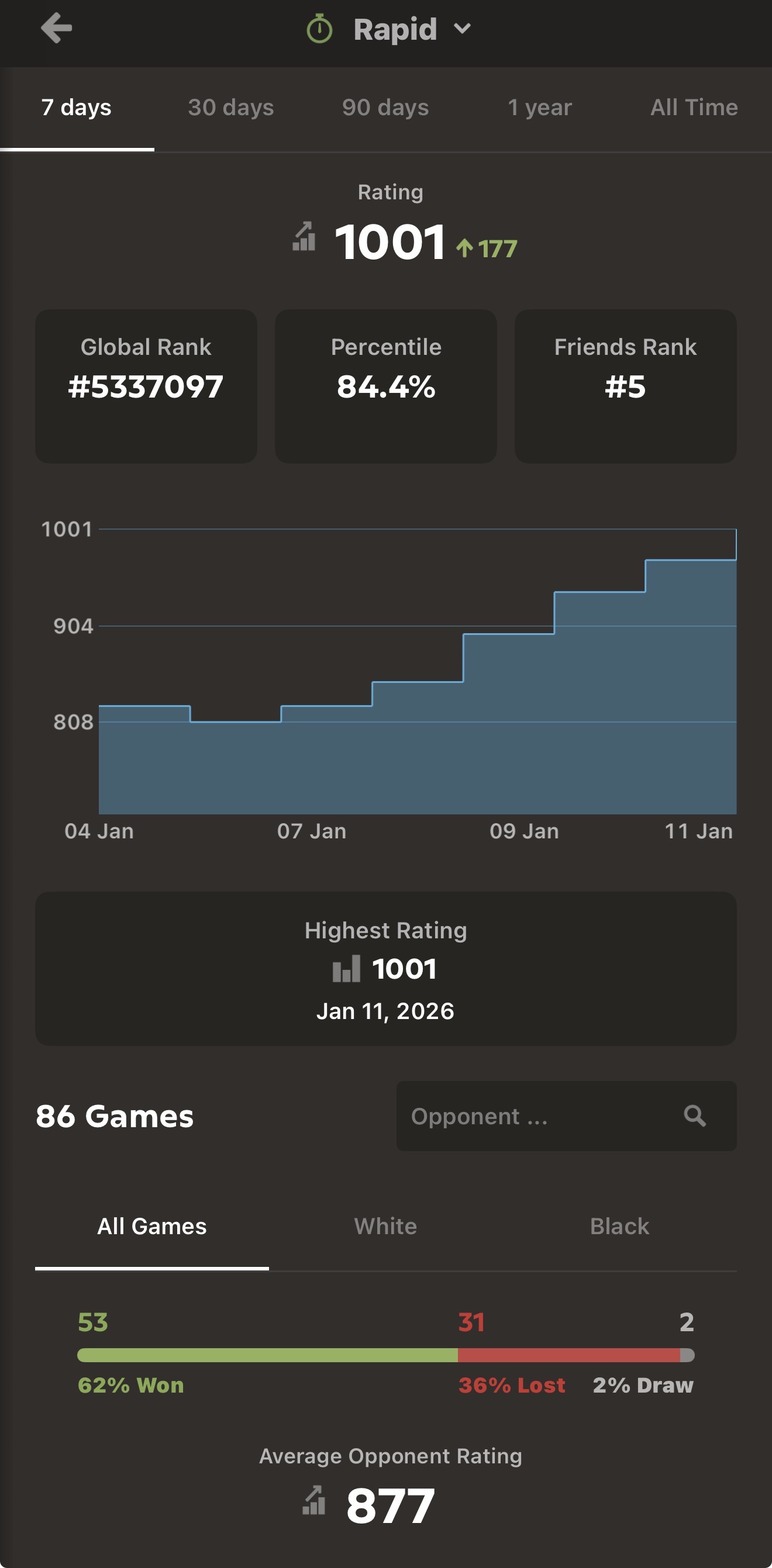Switch to the 90 days tab
Viewport: 772px width, 1568px height.
[x=385, y=108]
